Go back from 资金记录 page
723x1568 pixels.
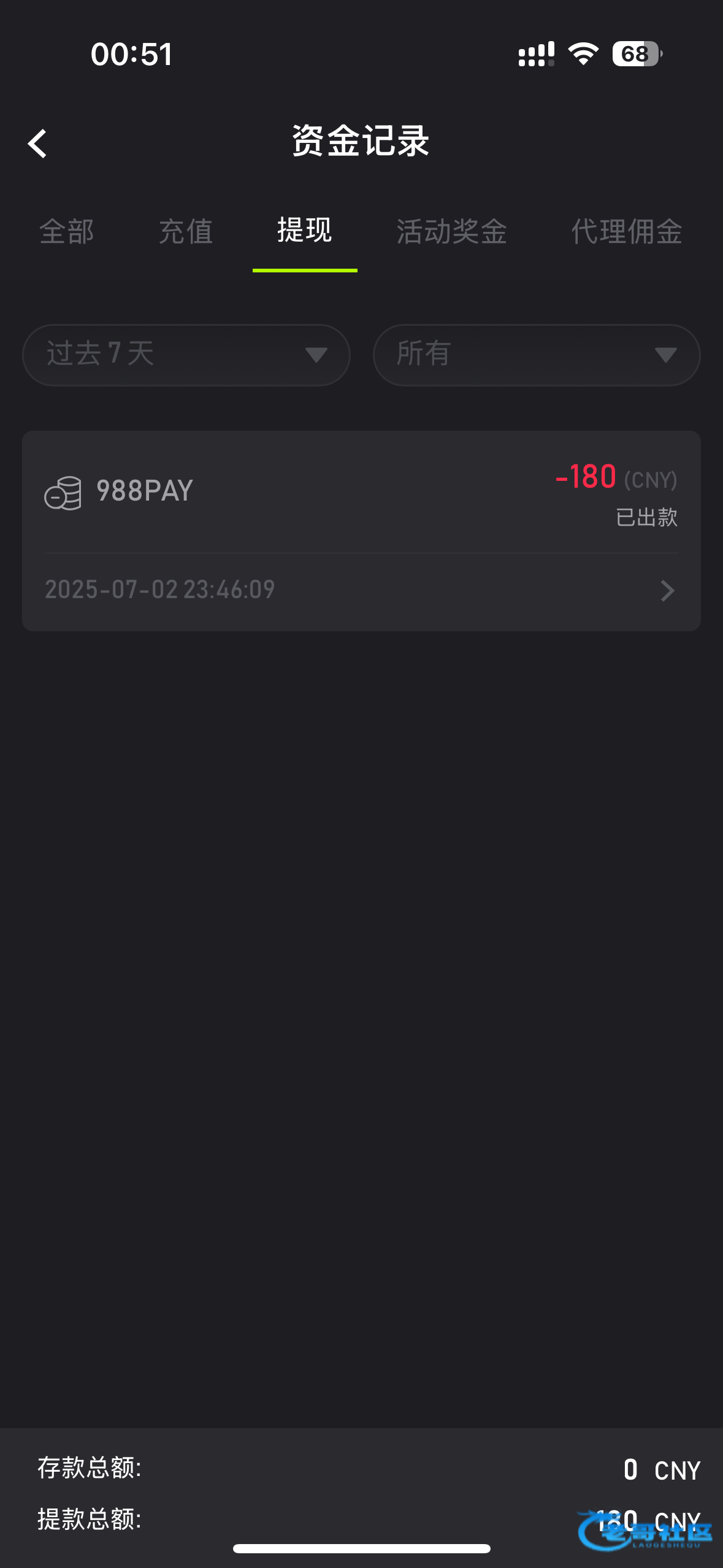tap(38, 144)
